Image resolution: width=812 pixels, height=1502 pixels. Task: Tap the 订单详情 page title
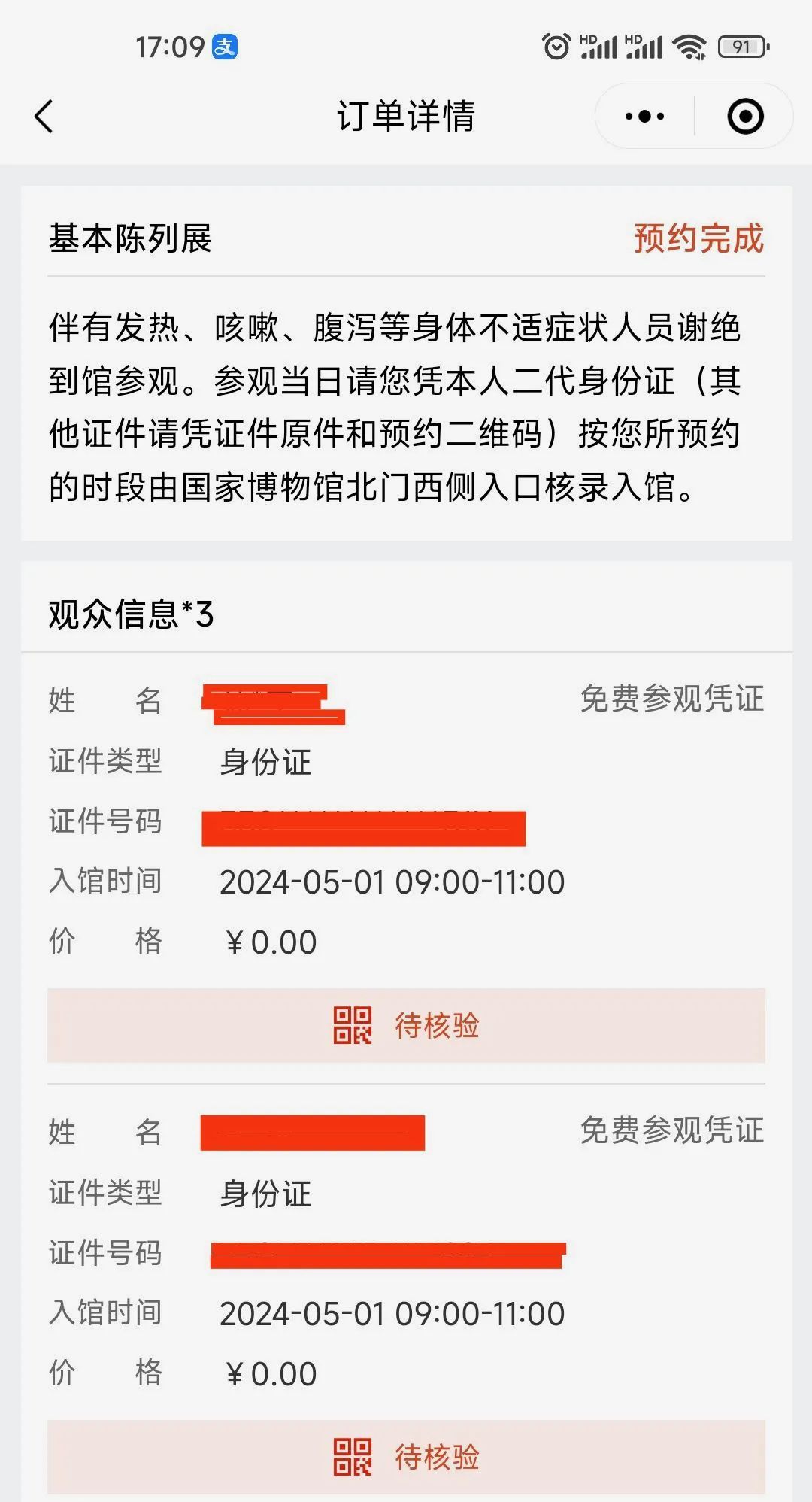406,117
